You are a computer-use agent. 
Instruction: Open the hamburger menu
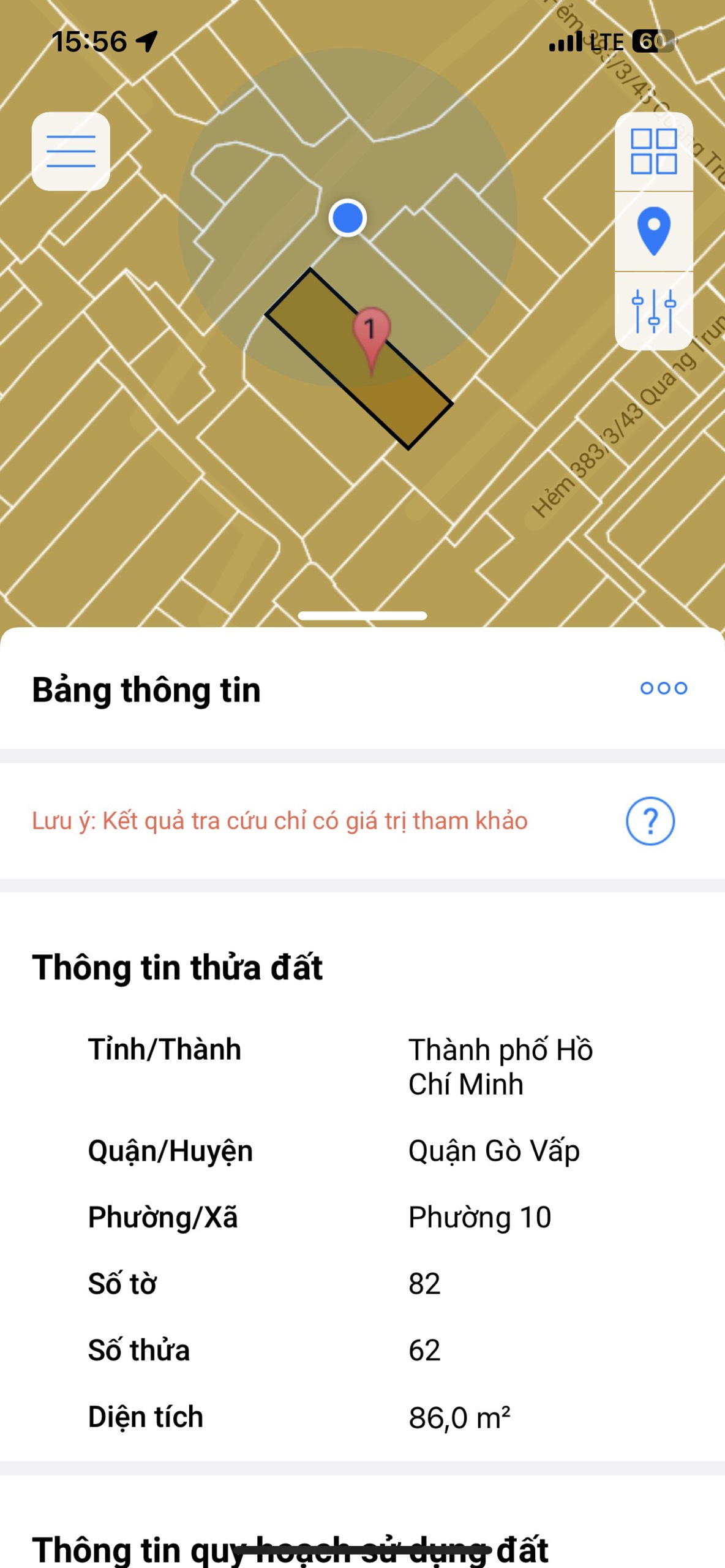click(71, 151)
